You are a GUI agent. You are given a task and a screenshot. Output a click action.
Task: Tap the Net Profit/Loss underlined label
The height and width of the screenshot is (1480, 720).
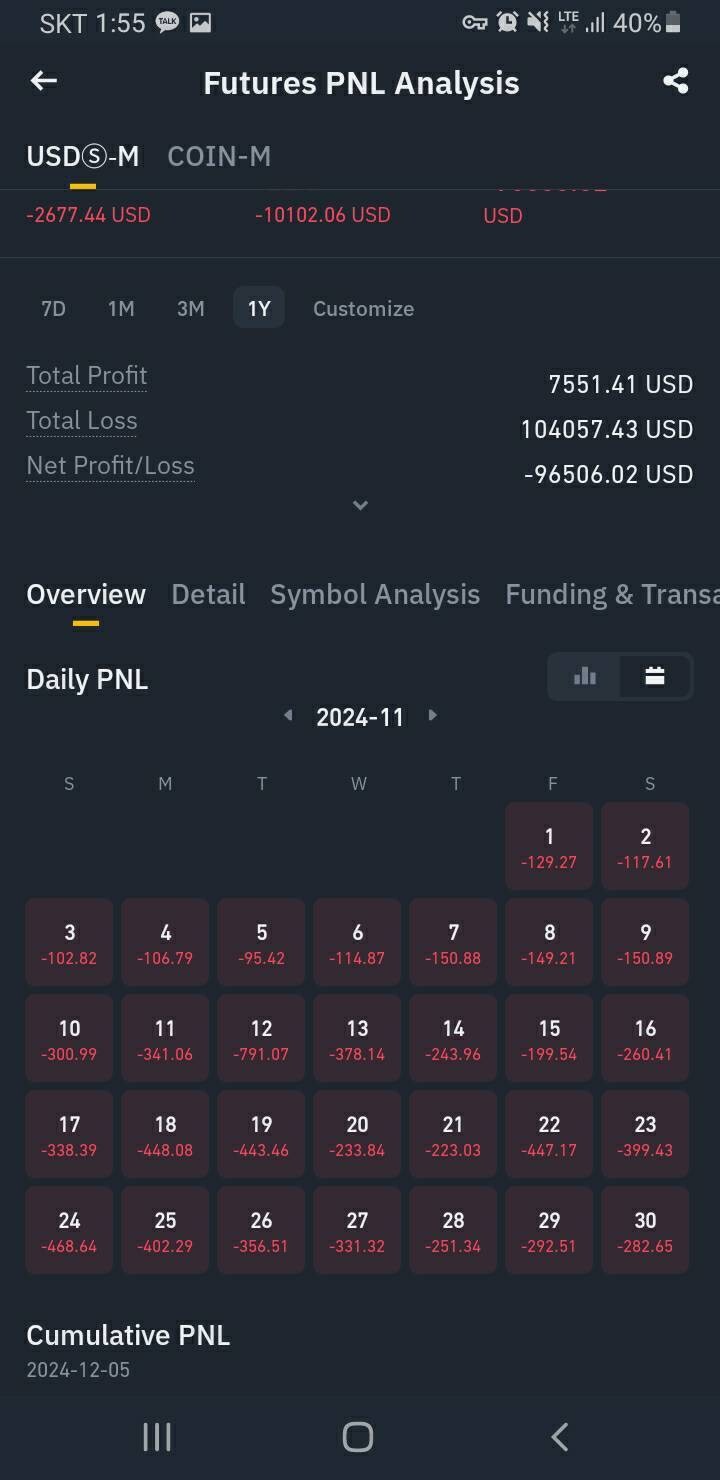[x=110, y=466]
